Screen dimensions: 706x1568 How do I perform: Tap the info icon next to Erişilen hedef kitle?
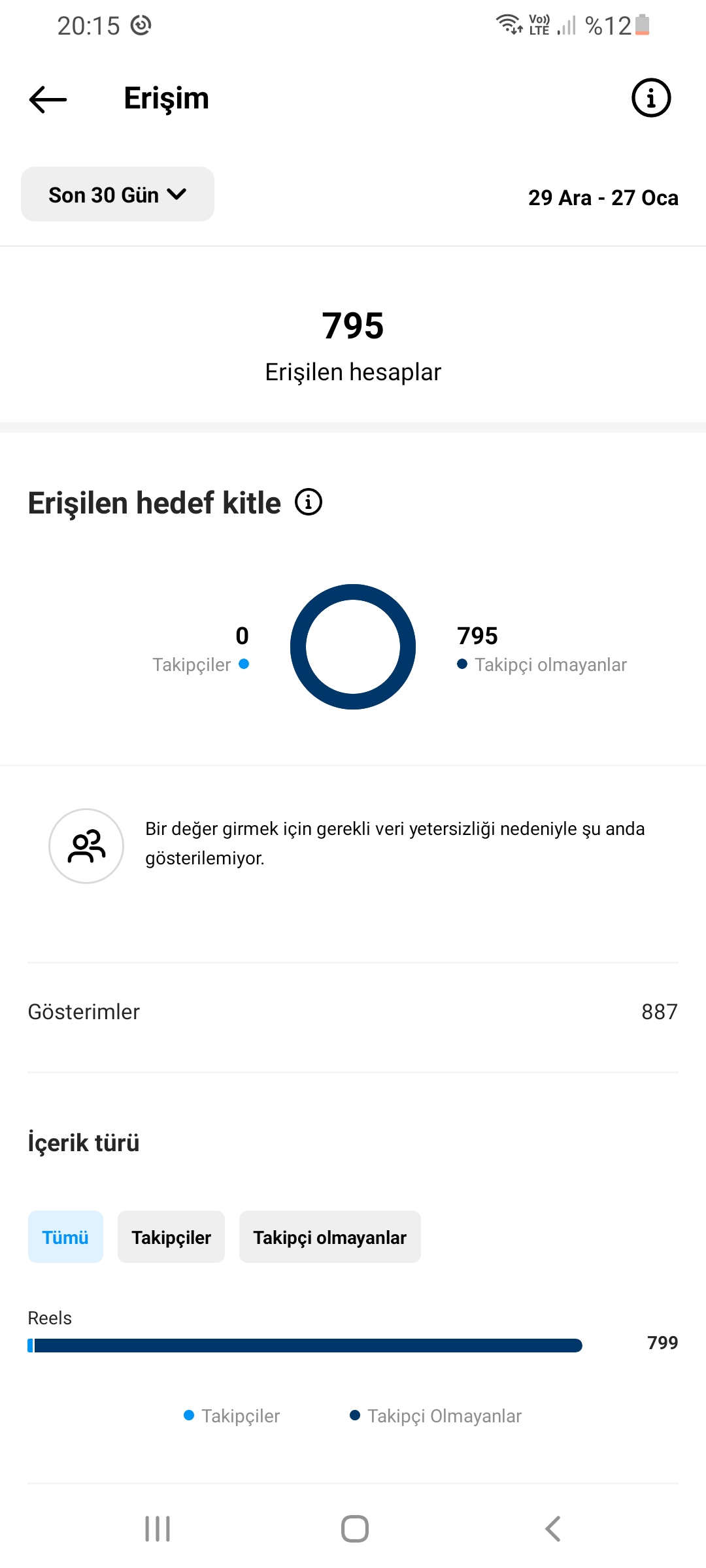click(309, 502)
